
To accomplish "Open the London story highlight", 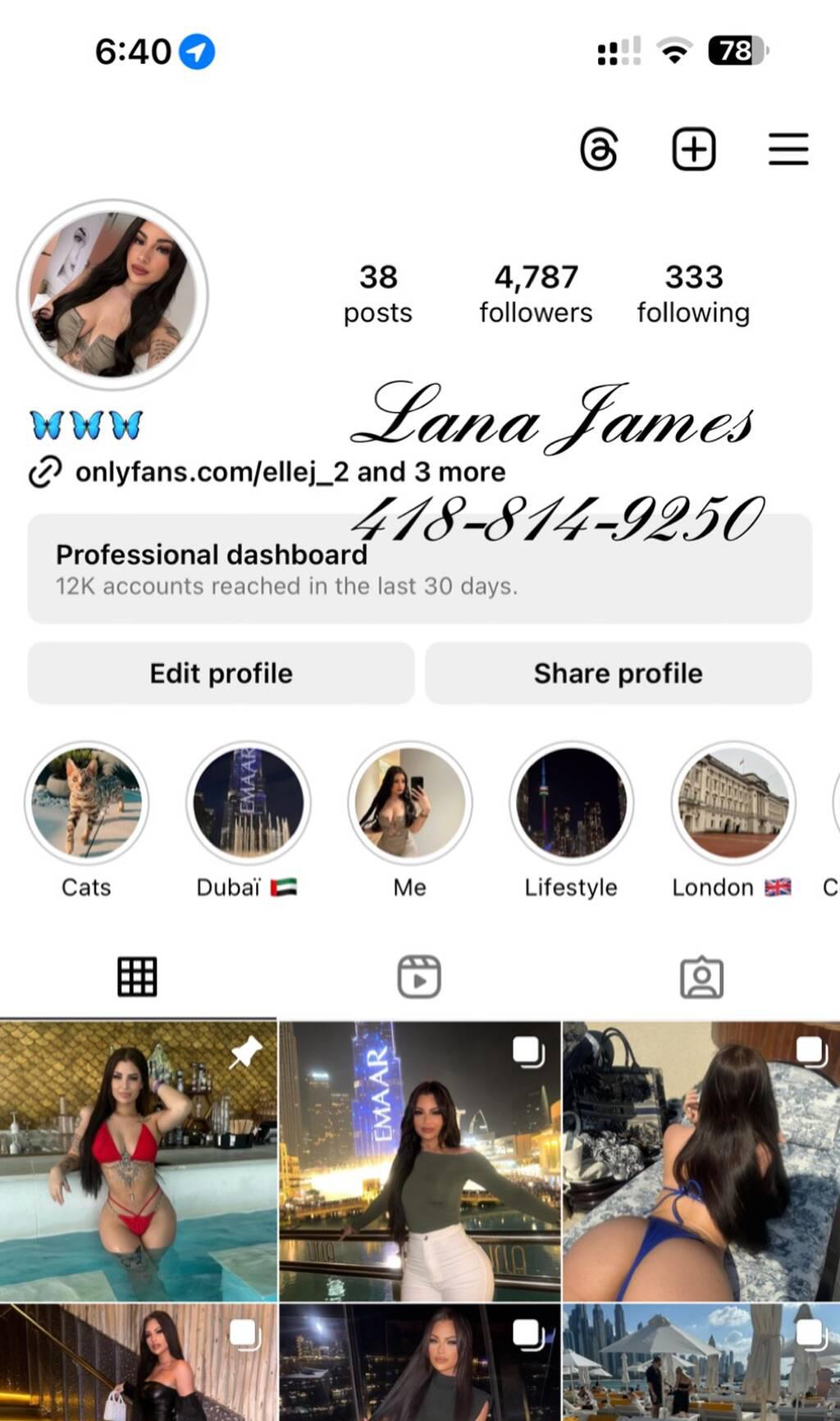I will pyautogui.click(x=733, y=802).
